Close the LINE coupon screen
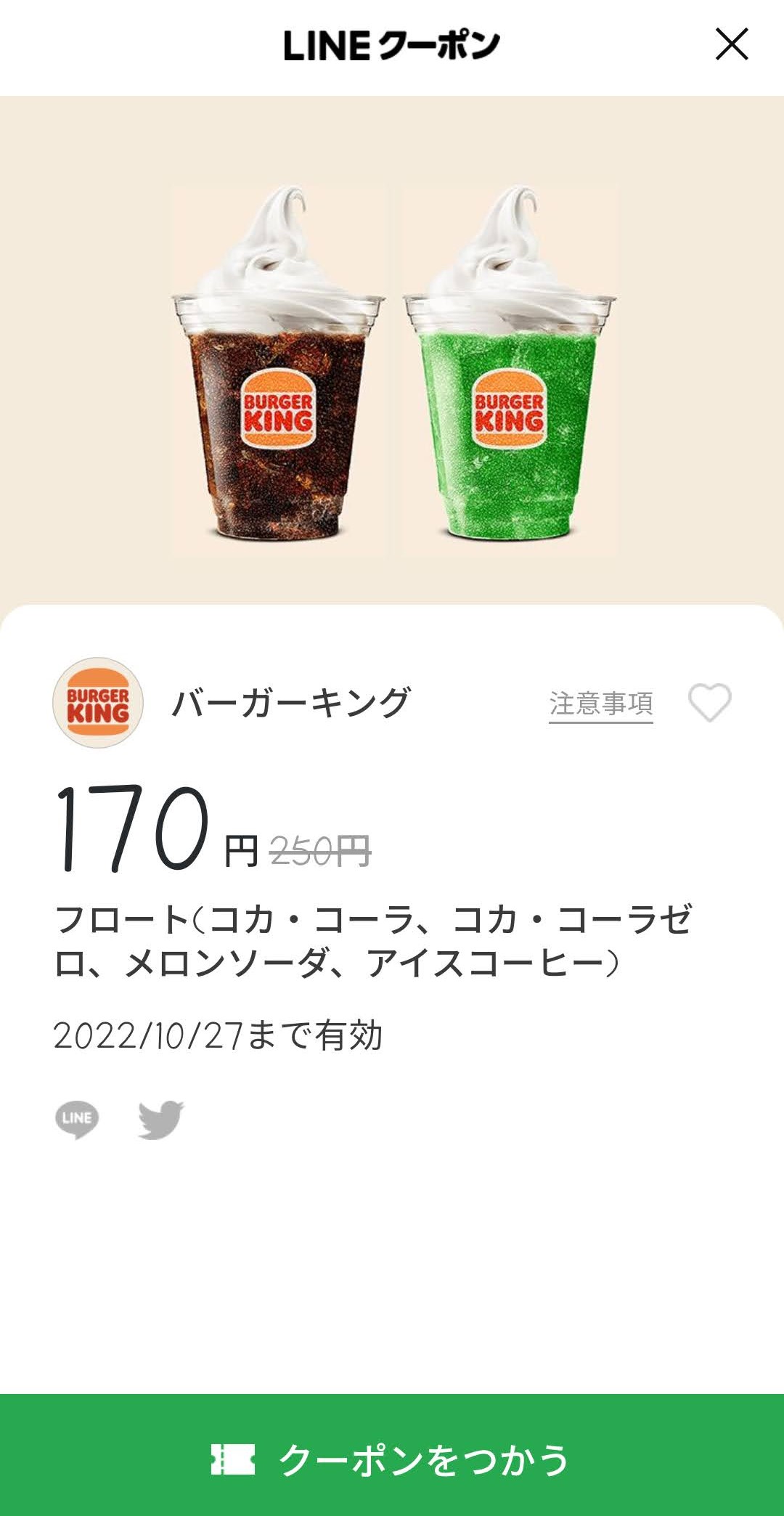 [731, 44]
